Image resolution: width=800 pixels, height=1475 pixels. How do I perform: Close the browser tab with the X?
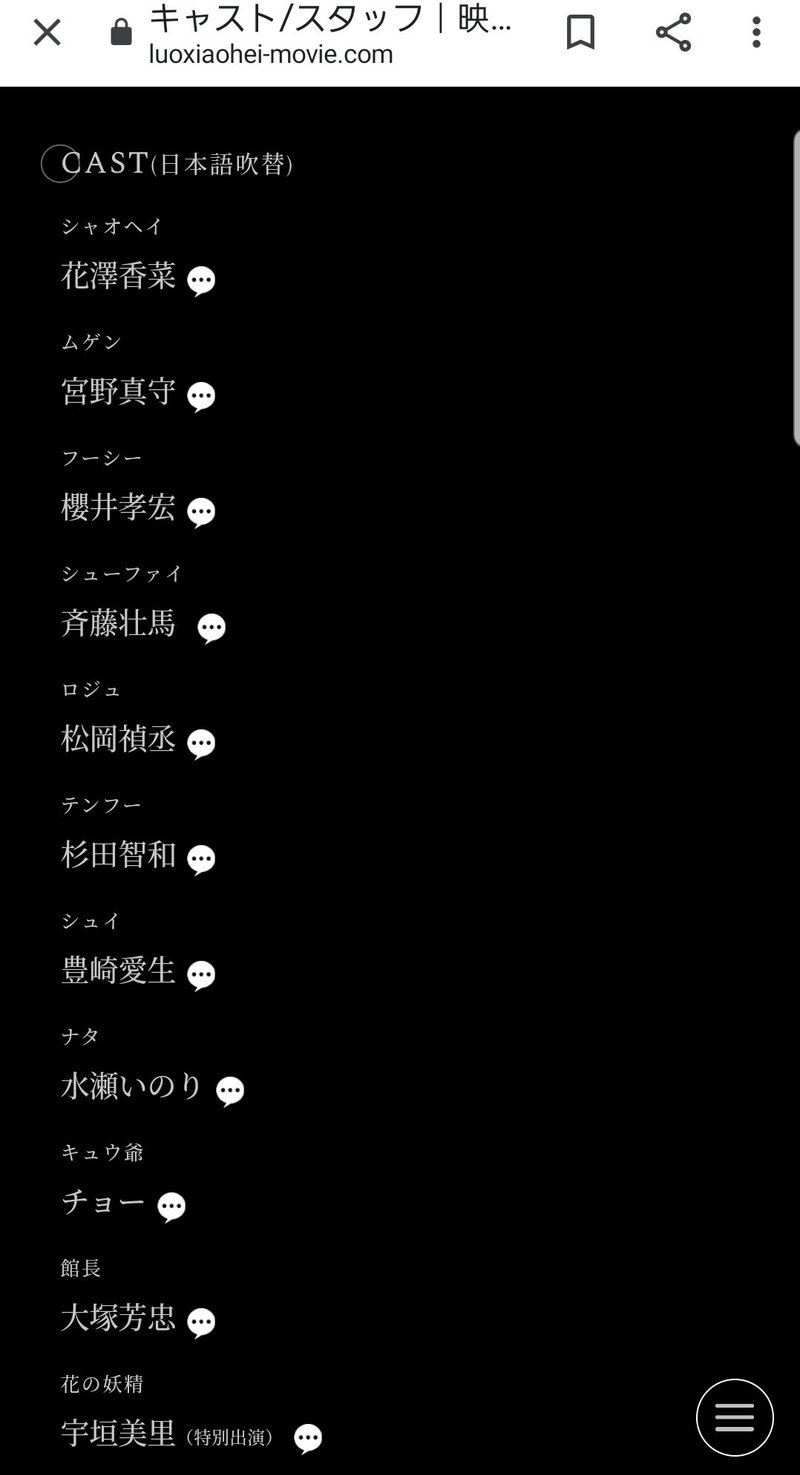click(47, 33)
